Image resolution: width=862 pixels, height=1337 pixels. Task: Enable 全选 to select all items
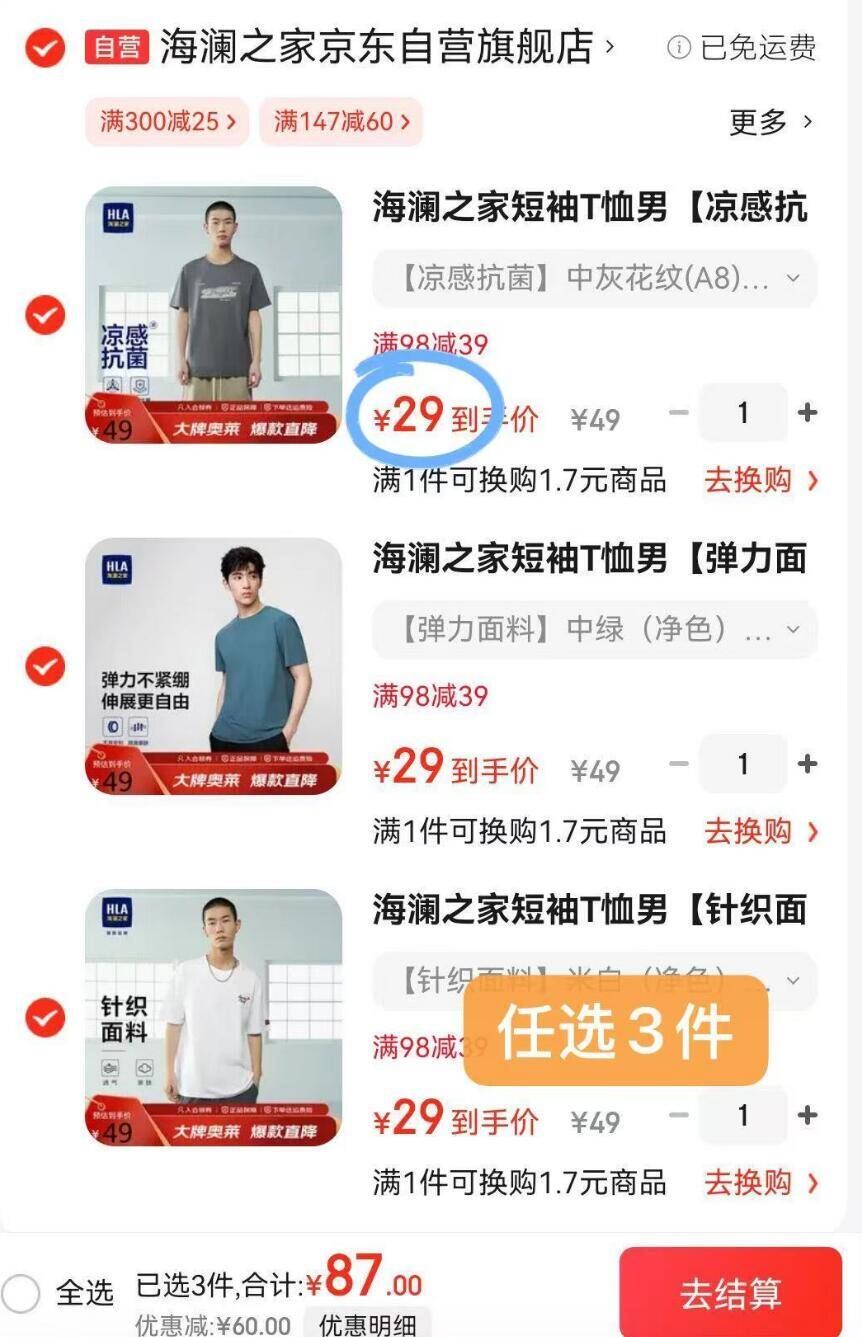(22, 1292)
